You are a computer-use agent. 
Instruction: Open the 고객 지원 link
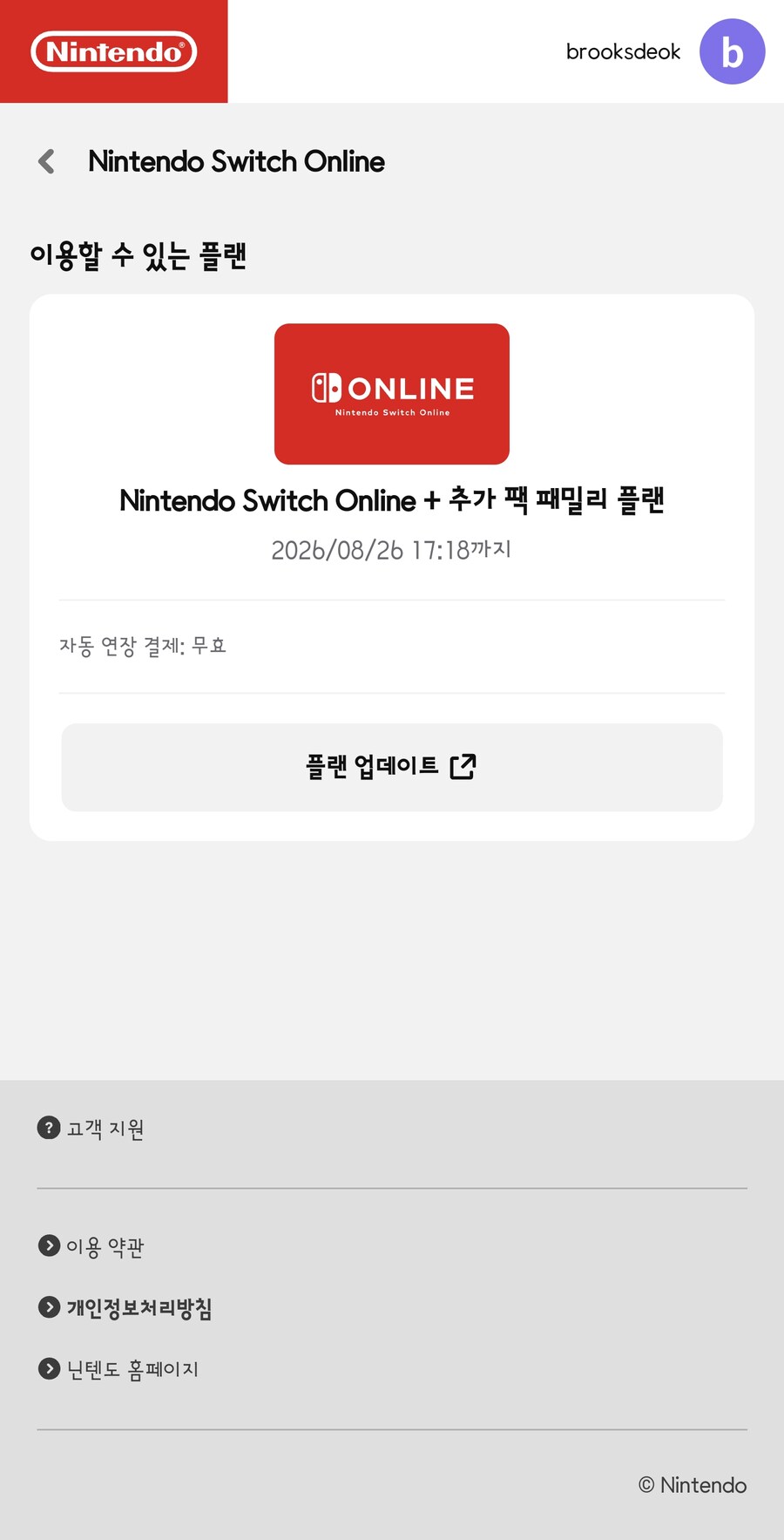click(105, 1127)
